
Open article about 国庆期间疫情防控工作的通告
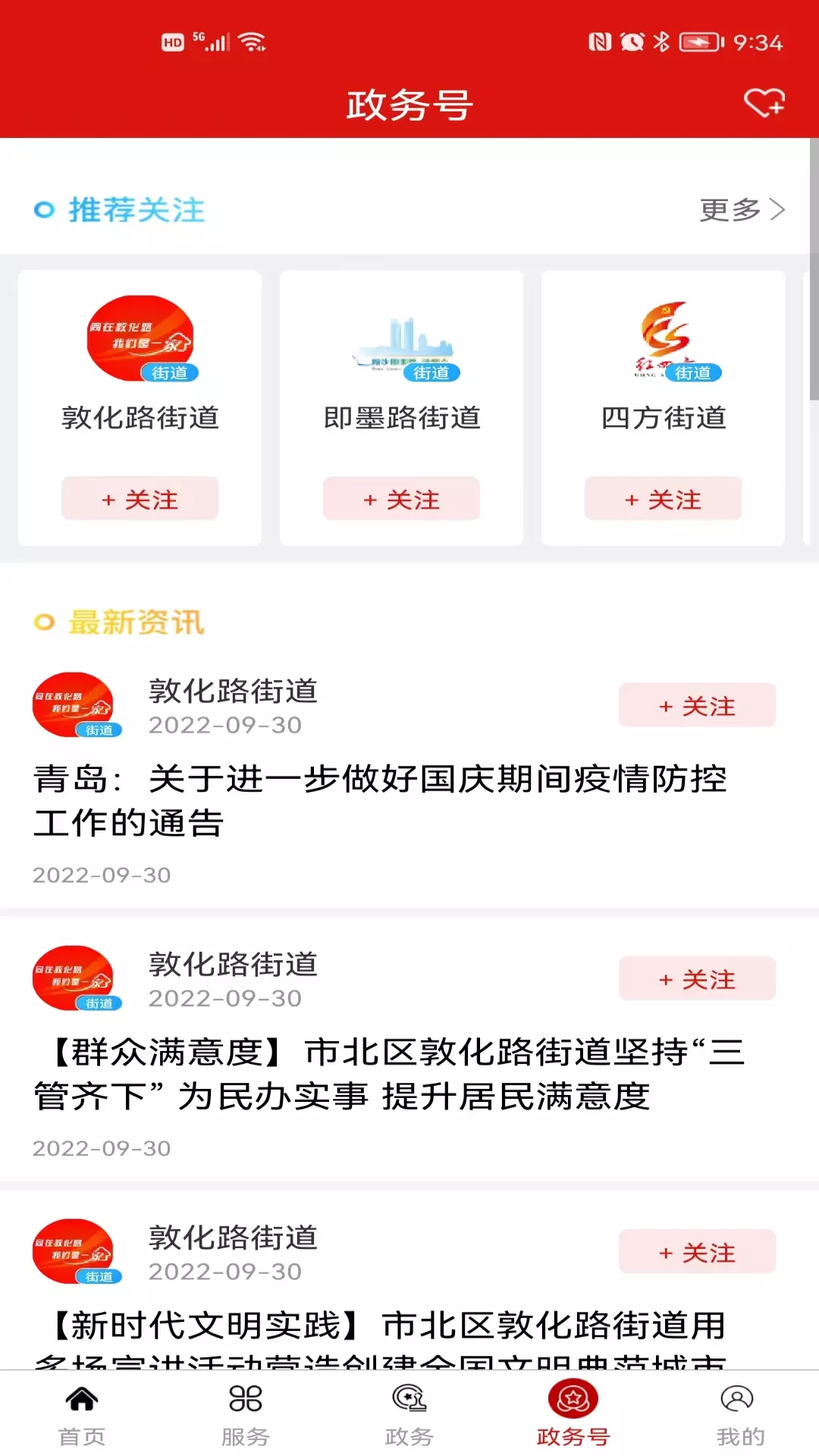tap(380, 801)
